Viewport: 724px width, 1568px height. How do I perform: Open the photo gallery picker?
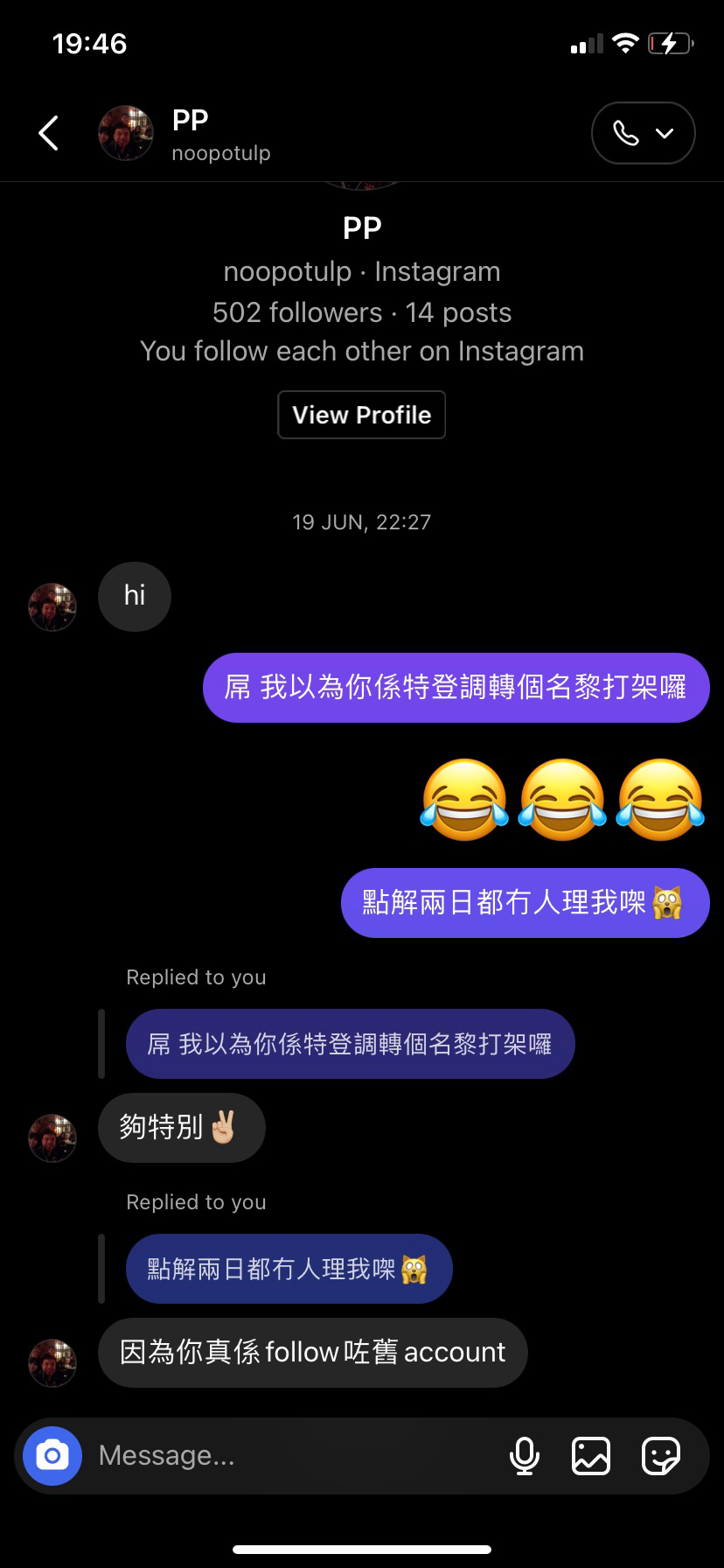(591, 1456)
